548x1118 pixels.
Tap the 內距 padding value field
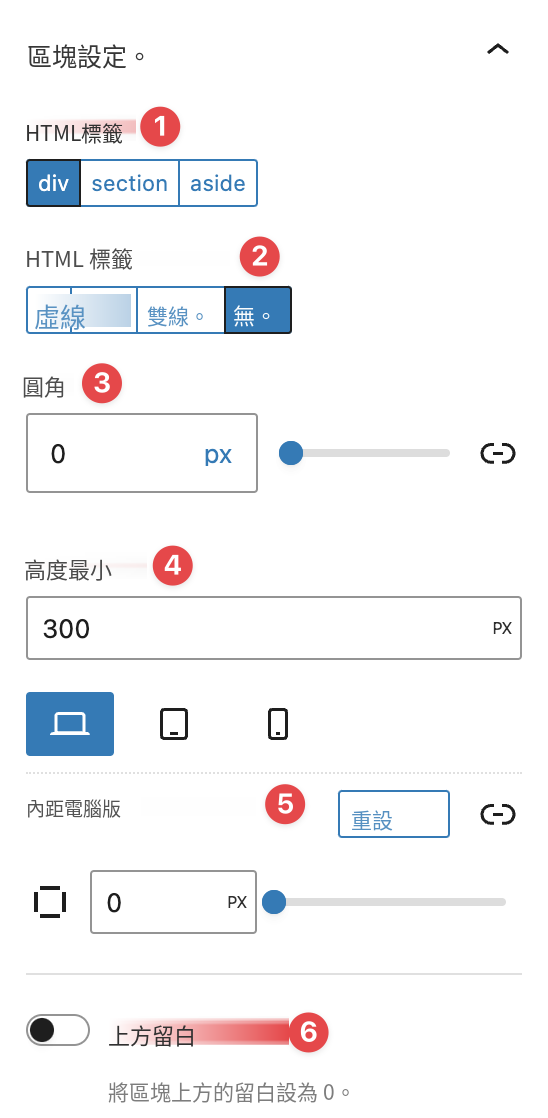pos(173,902)
